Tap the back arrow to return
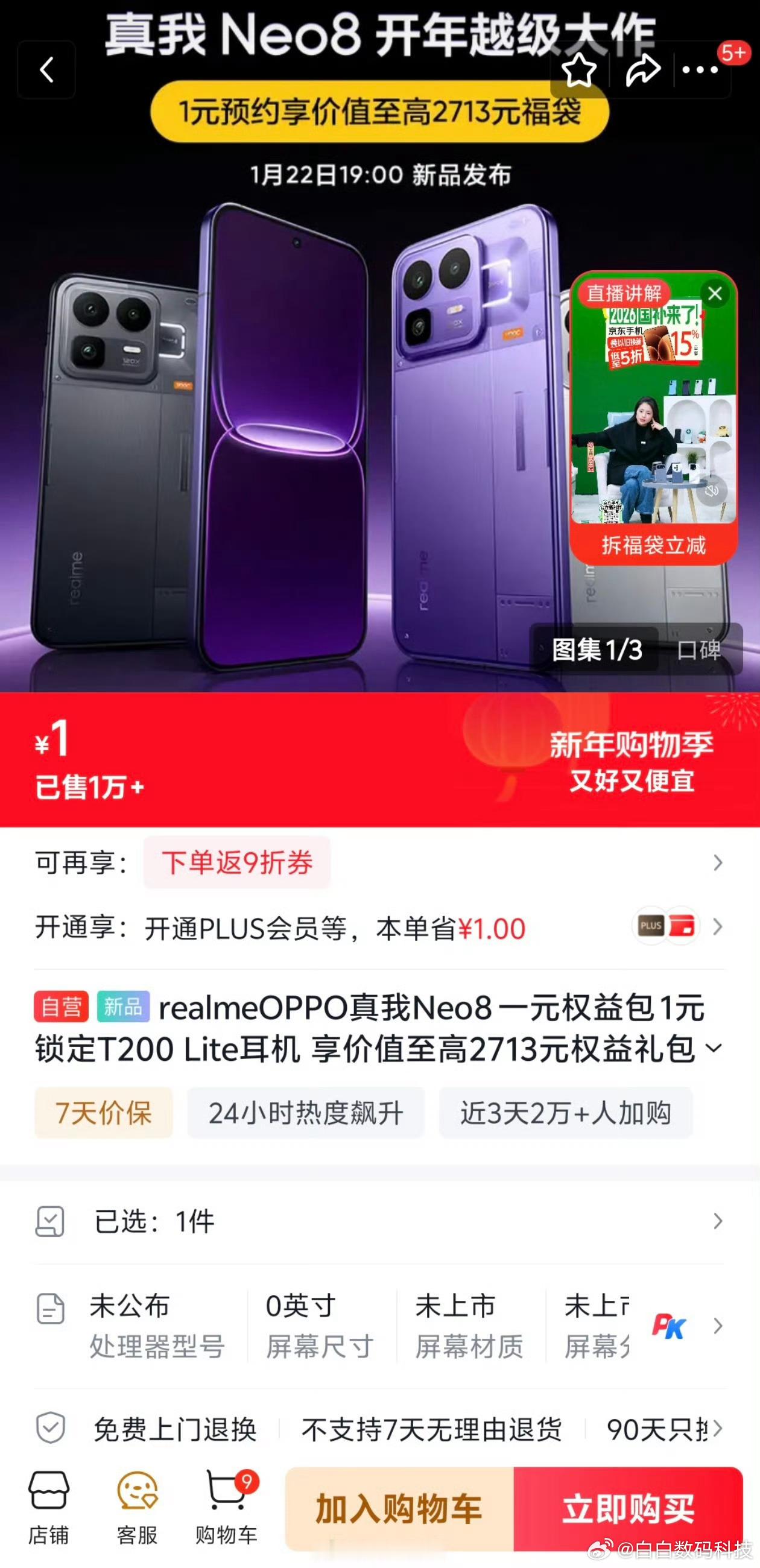This screenshot has height=1568, width=760. click(46, 69)
